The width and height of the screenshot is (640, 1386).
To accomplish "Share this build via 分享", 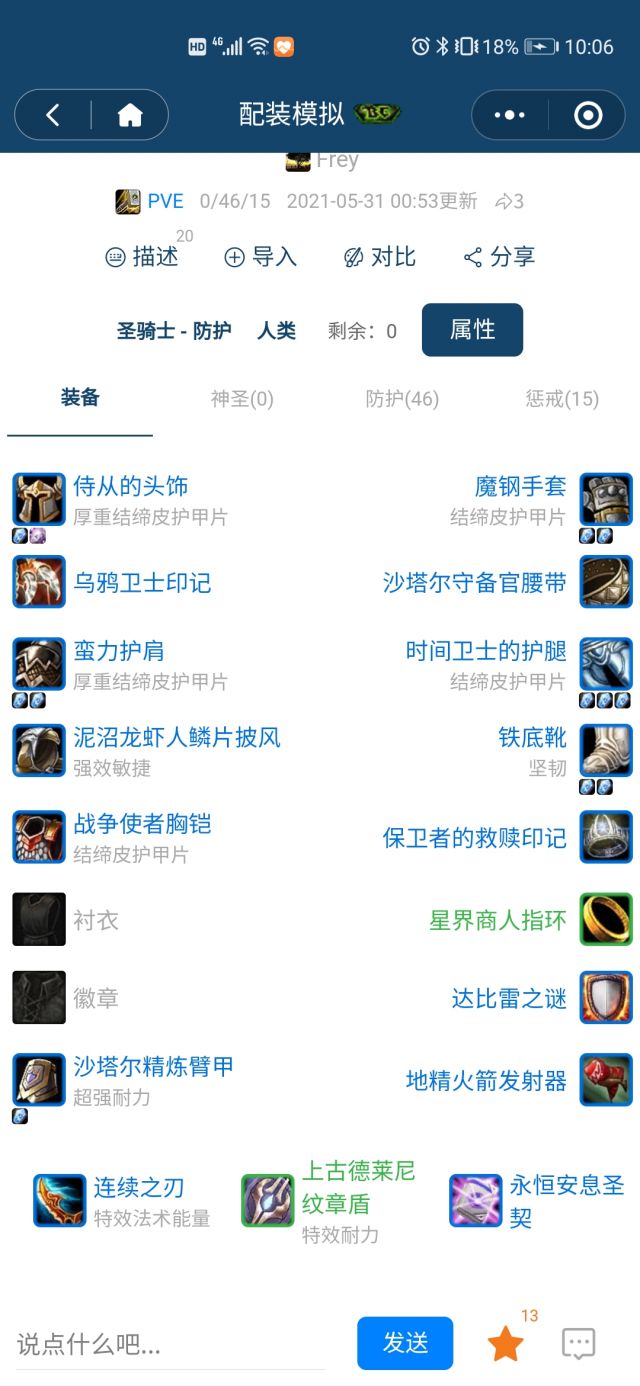I will [x=499, y=257].
